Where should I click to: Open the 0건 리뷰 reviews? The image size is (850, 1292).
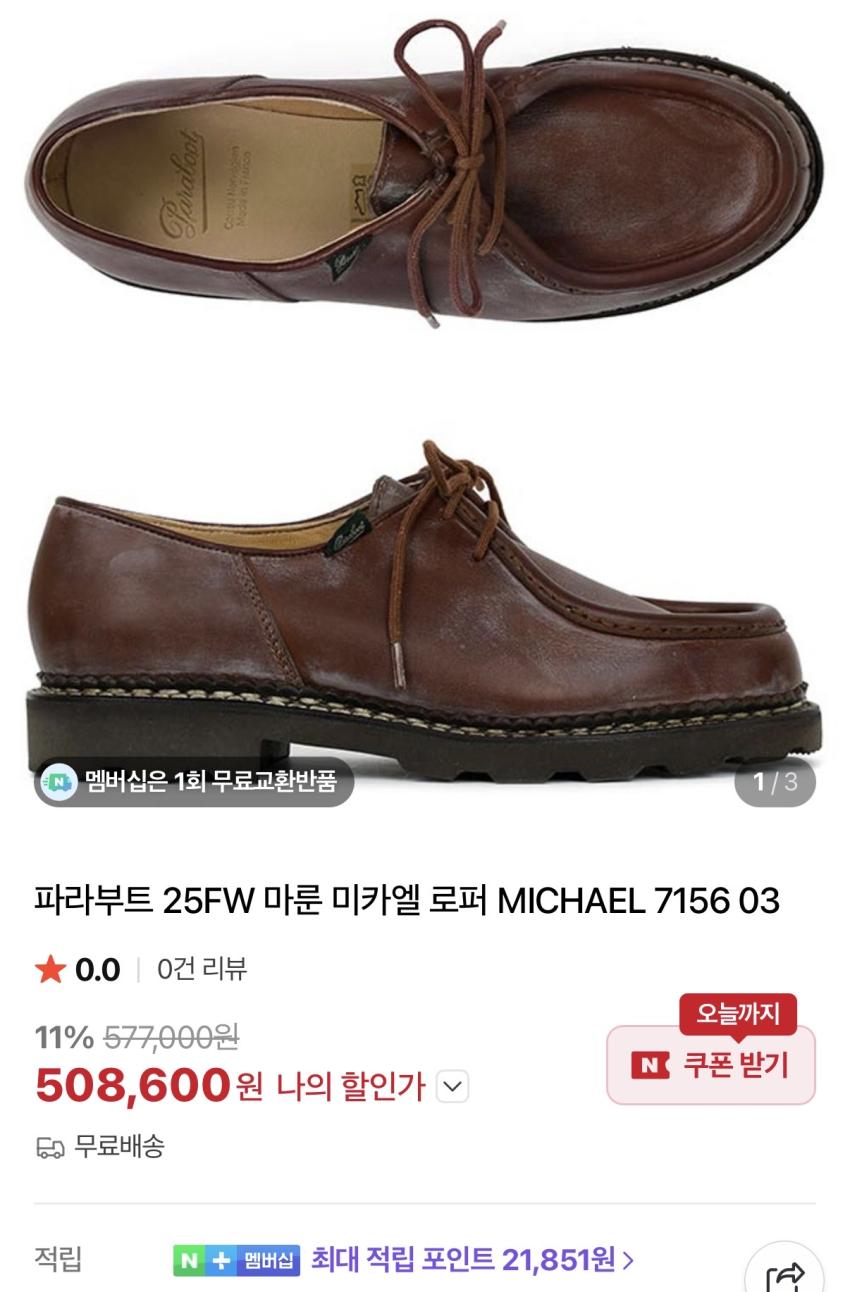pyautogui.click(x=202, y=969)
